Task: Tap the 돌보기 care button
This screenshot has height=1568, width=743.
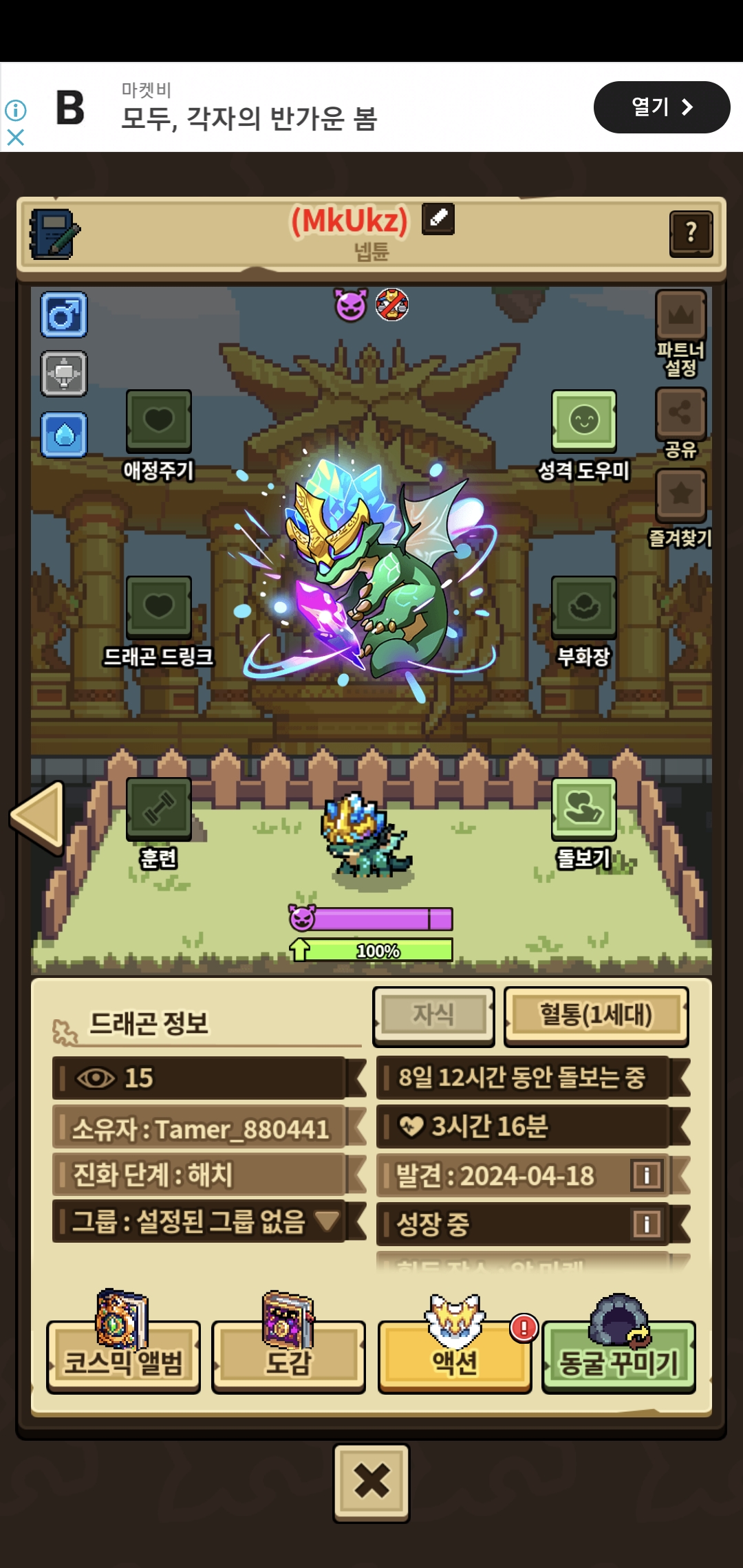Action: (x=583, y=809)
